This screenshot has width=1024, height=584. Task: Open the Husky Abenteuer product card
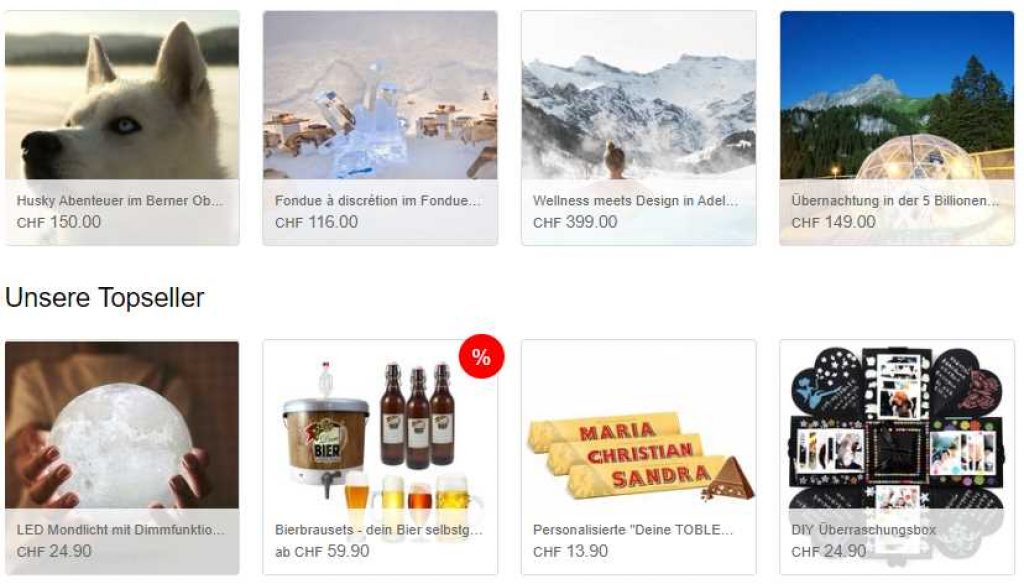(x=122, y=127)
